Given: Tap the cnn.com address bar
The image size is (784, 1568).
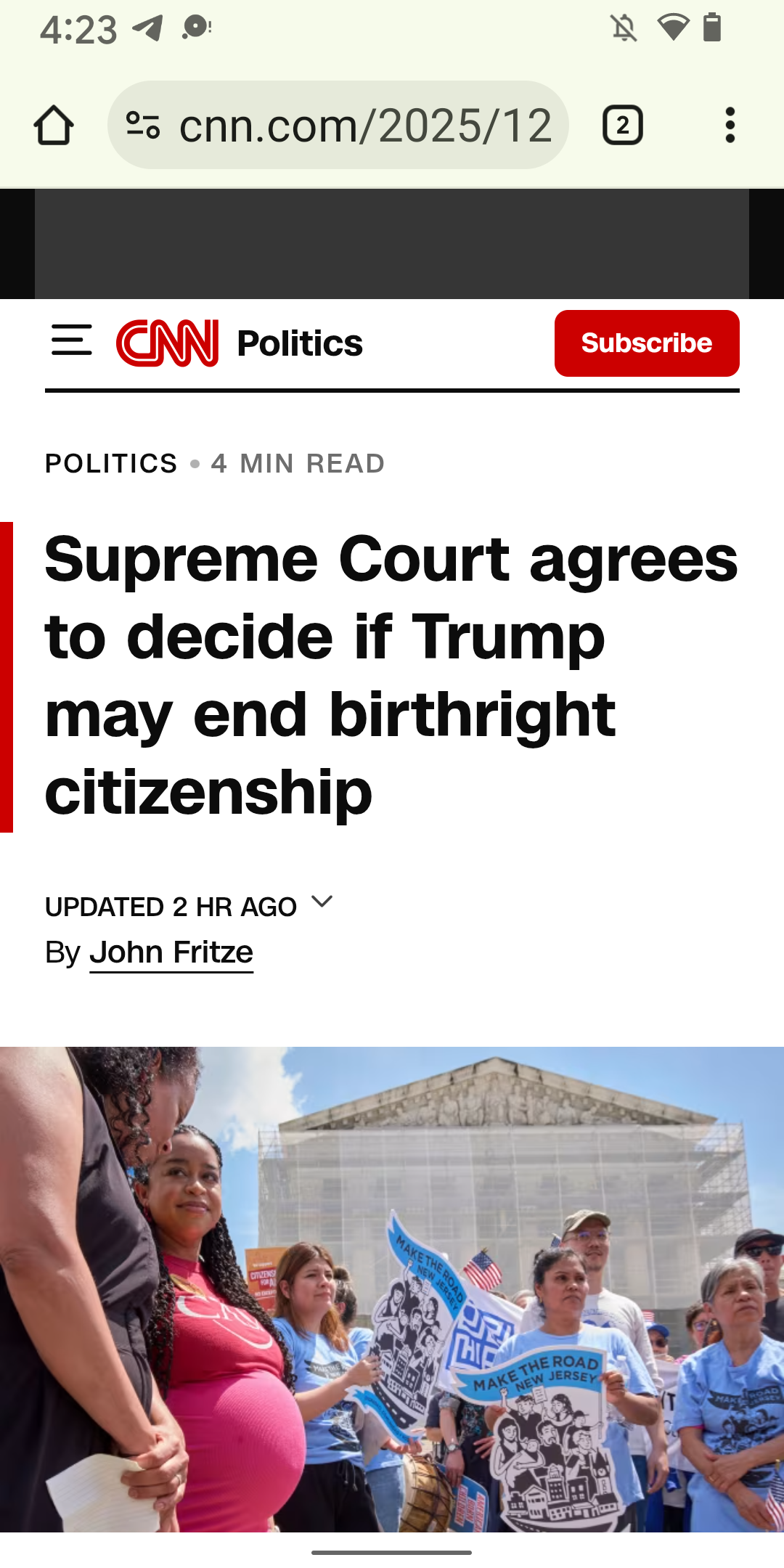Looking at the screenshot, I should [x=364, y=126].
